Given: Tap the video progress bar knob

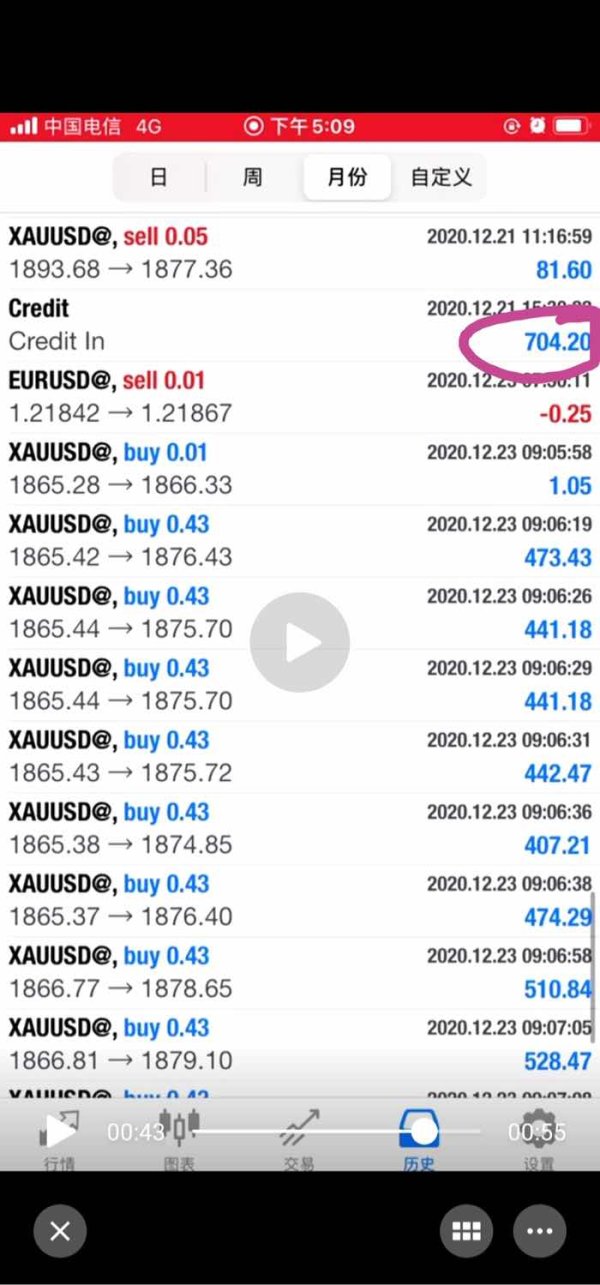Looking at the screenshot, I should tap(424, 1131).
